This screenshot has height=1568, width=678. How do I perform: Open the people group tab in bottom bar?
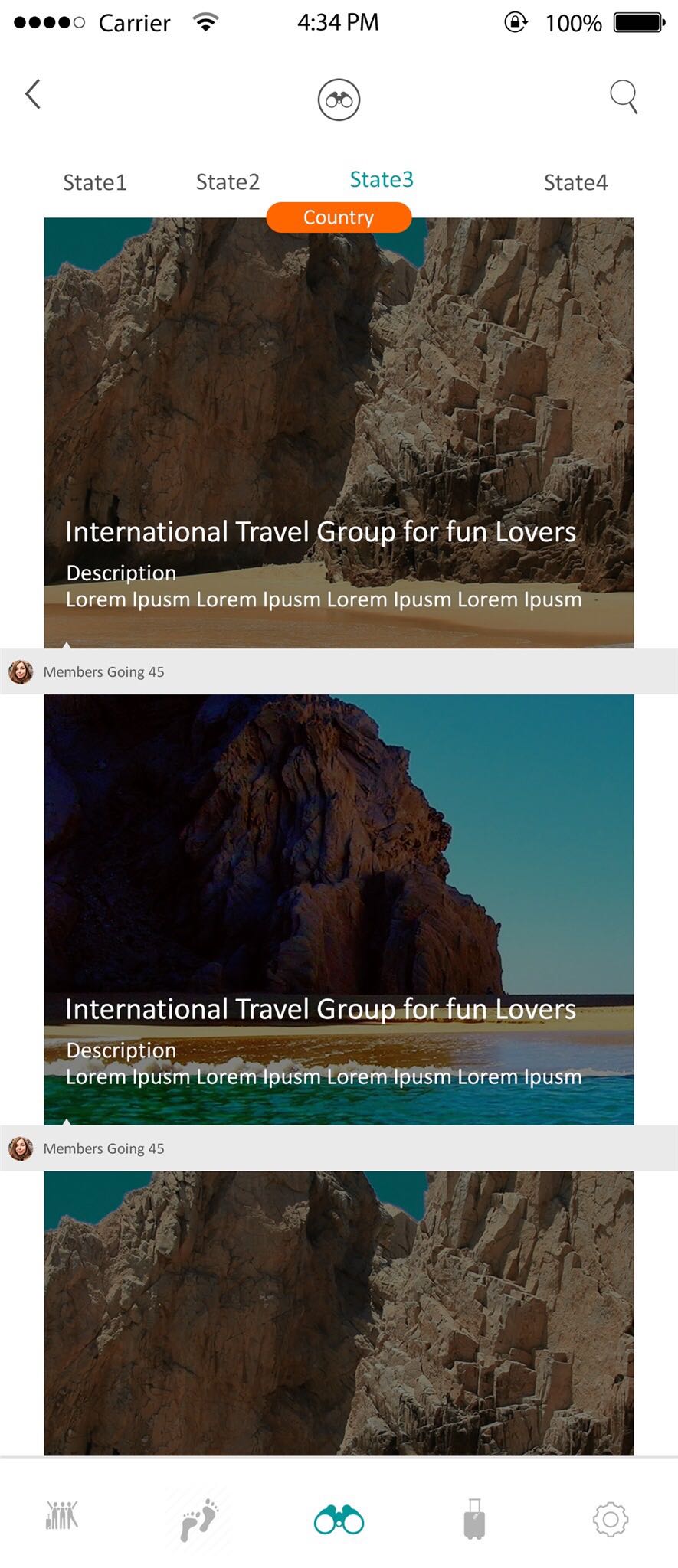pyautogui.click(x=62, y=1516)
